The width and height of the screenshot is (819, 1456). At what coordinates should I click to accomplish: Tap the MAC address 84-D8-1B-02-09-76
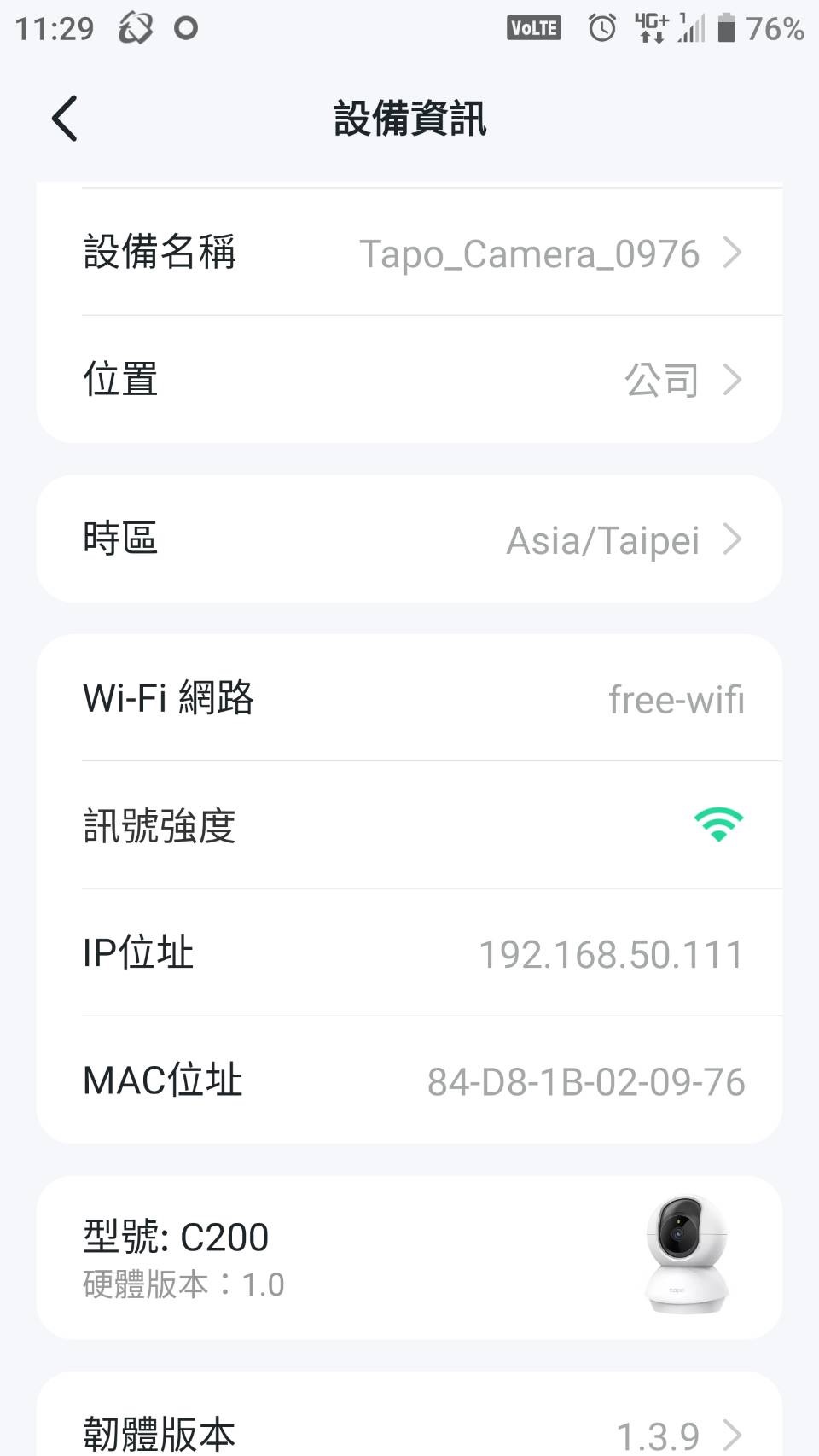586,1081
